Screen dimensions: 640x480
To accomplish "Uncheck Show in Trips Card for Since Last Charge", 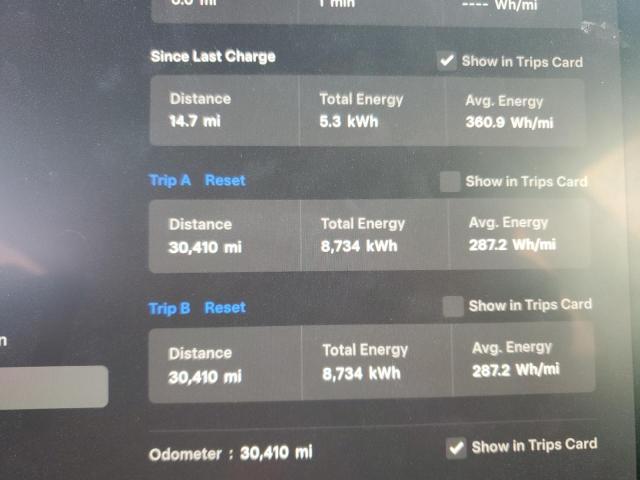I will click(447, 61).
